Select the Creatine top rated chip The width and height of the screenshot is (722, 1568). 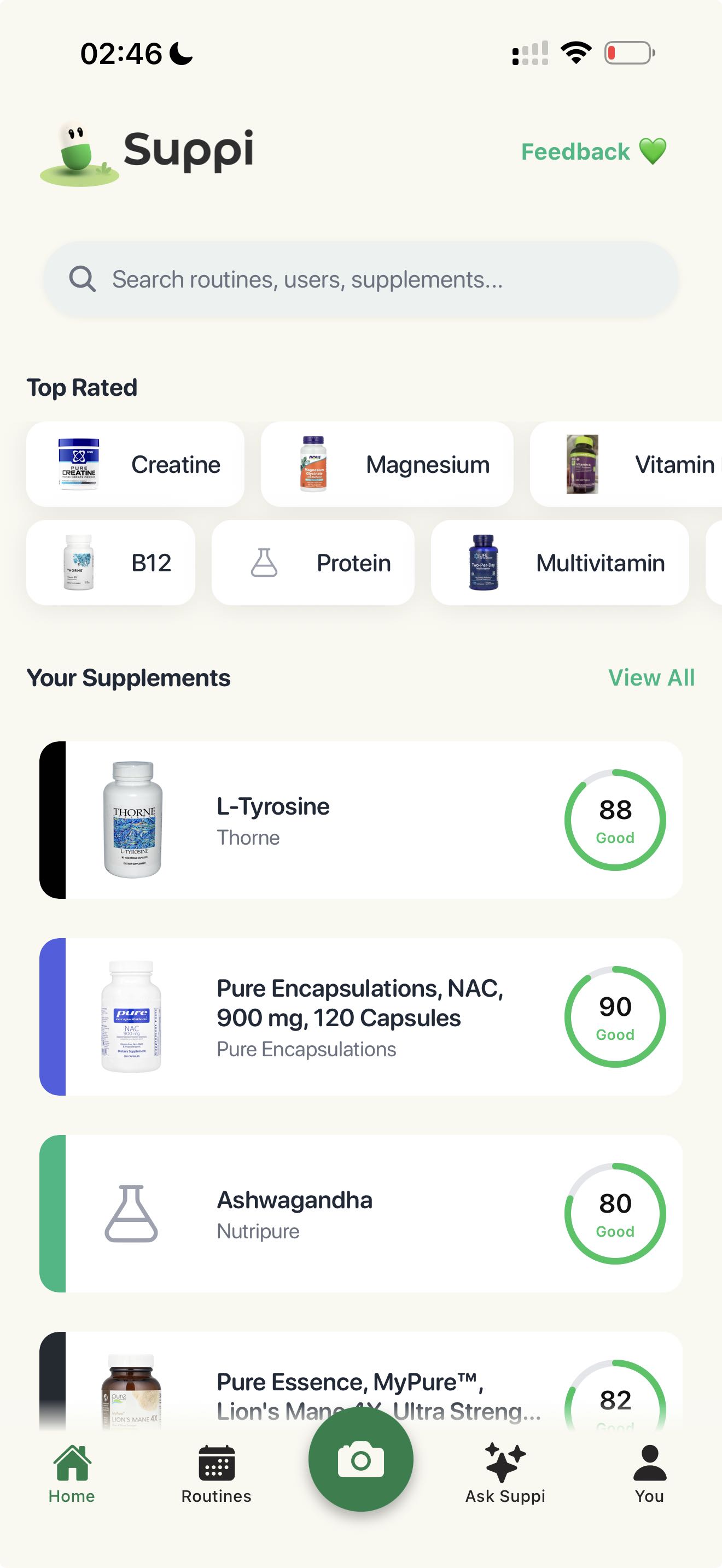click(x=135, y=464)
